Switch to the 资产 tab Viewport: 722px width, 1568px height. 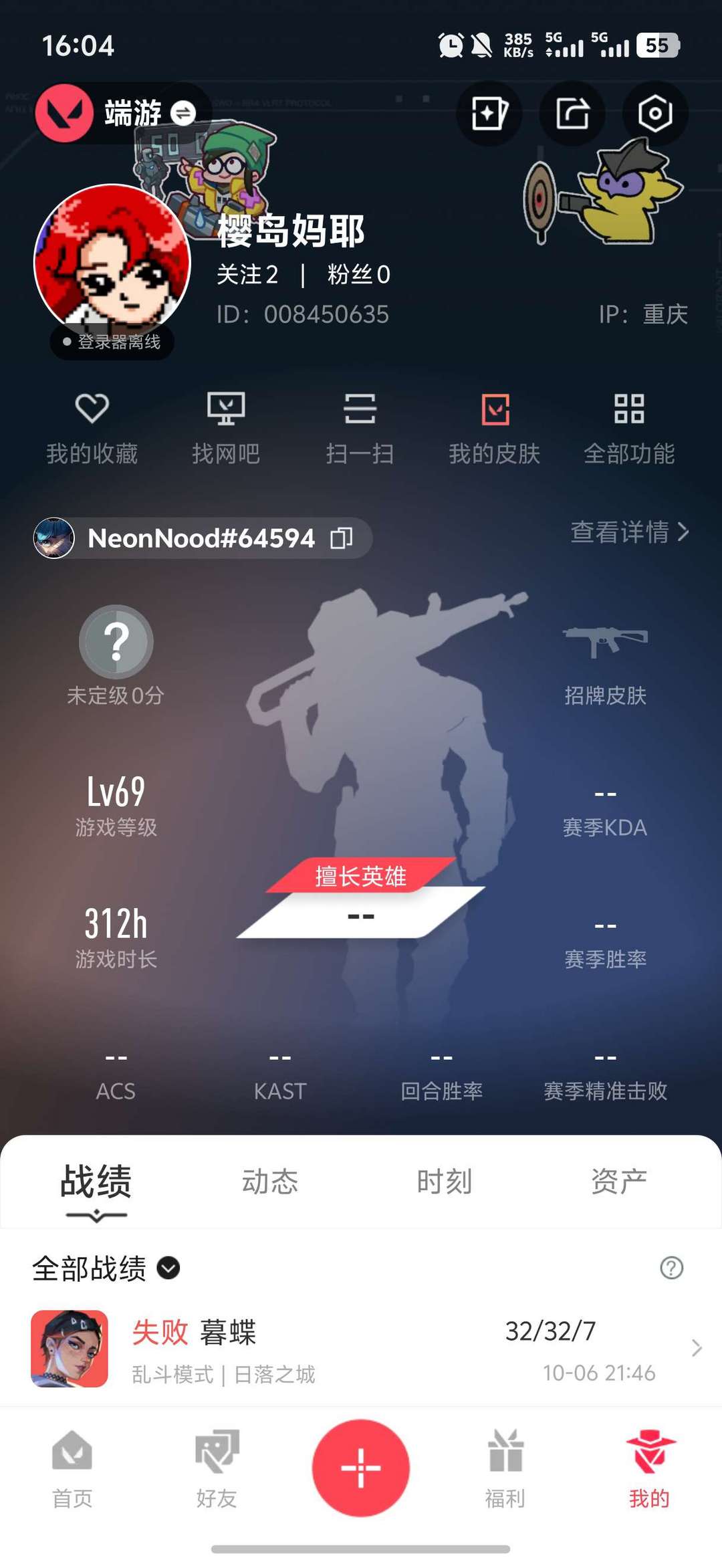tap(619, 1182)
